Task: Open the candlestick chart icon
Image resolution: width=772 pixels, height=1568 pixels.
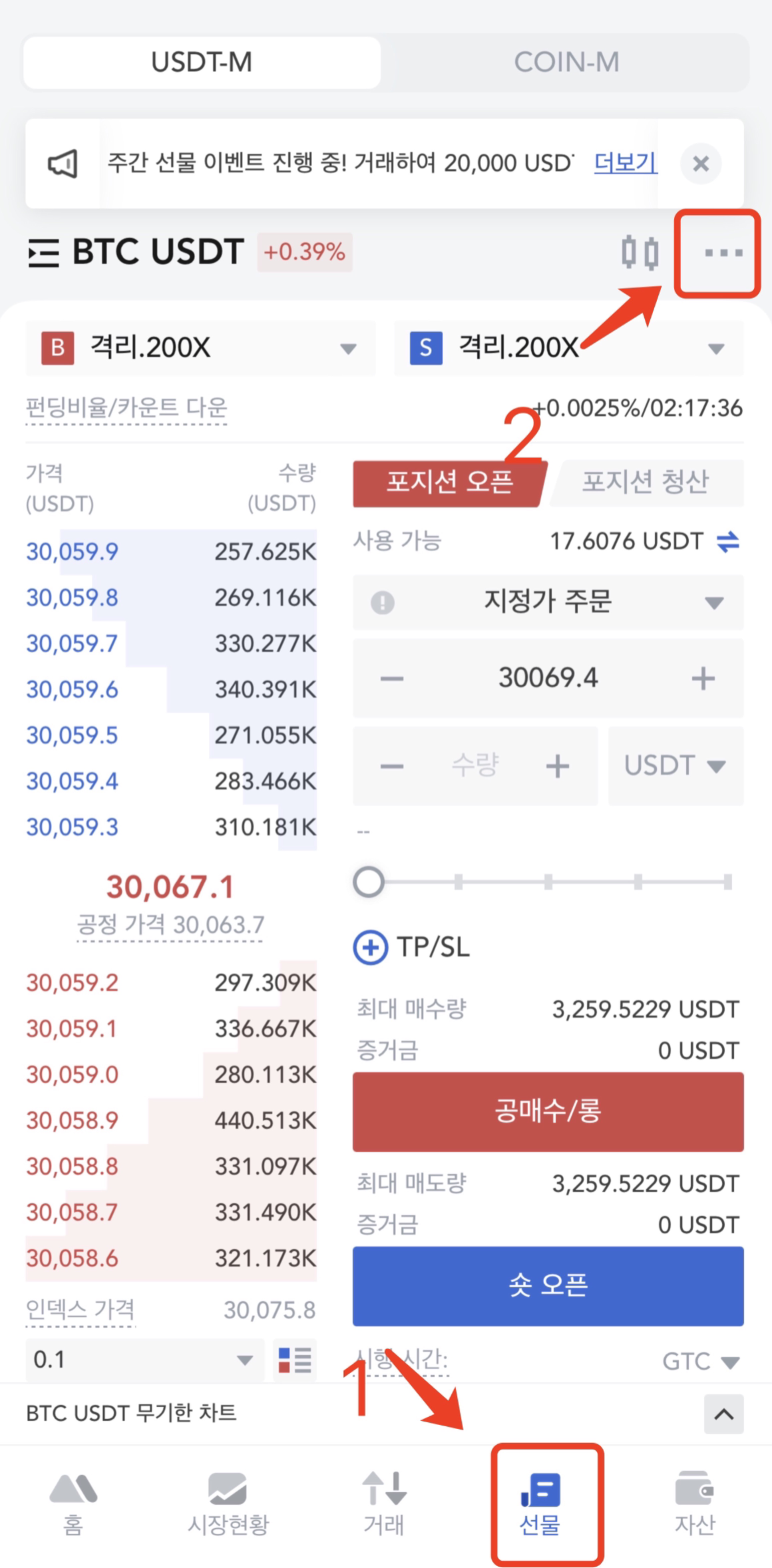Action: tap(640, 253)
